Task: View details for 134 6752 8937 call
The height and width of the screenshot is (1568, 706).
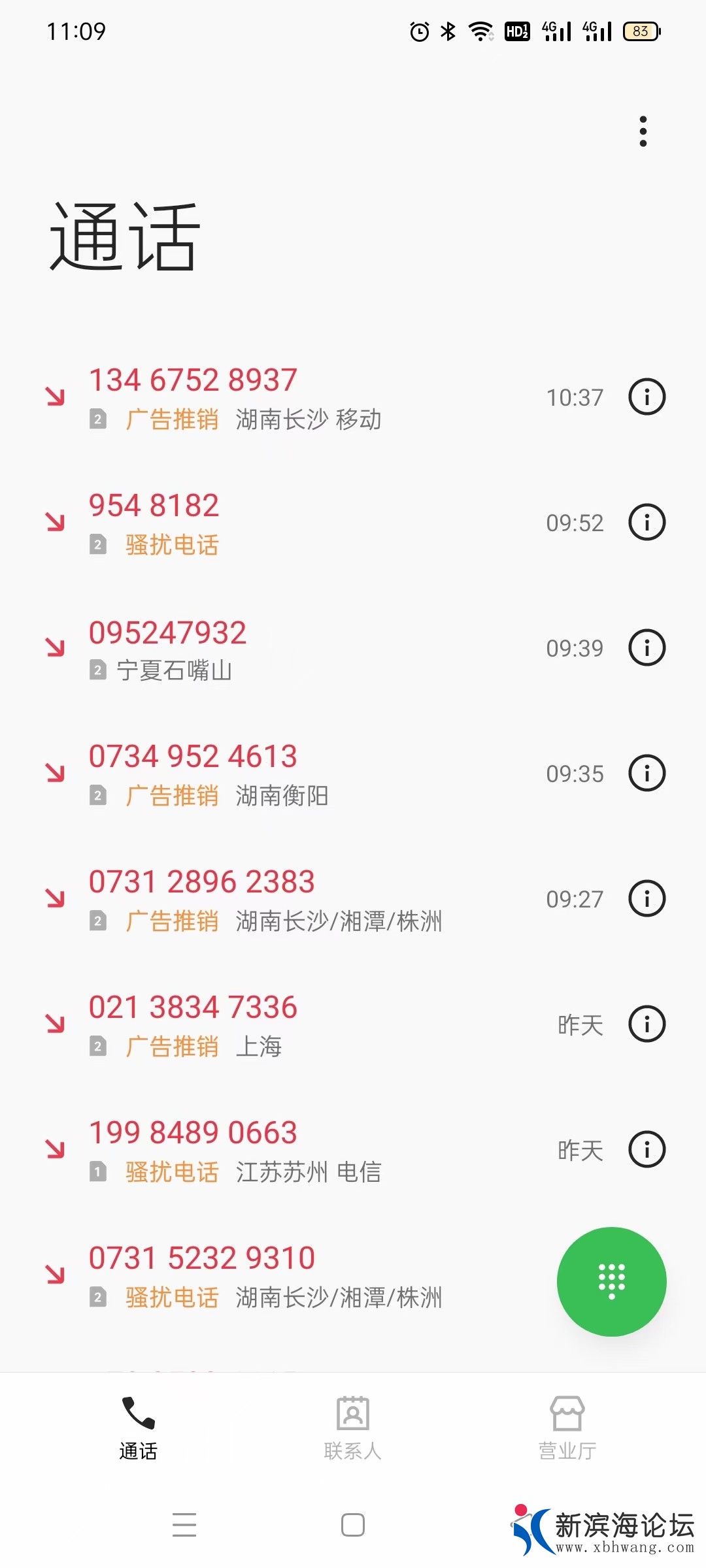Action: coord(647,397)
